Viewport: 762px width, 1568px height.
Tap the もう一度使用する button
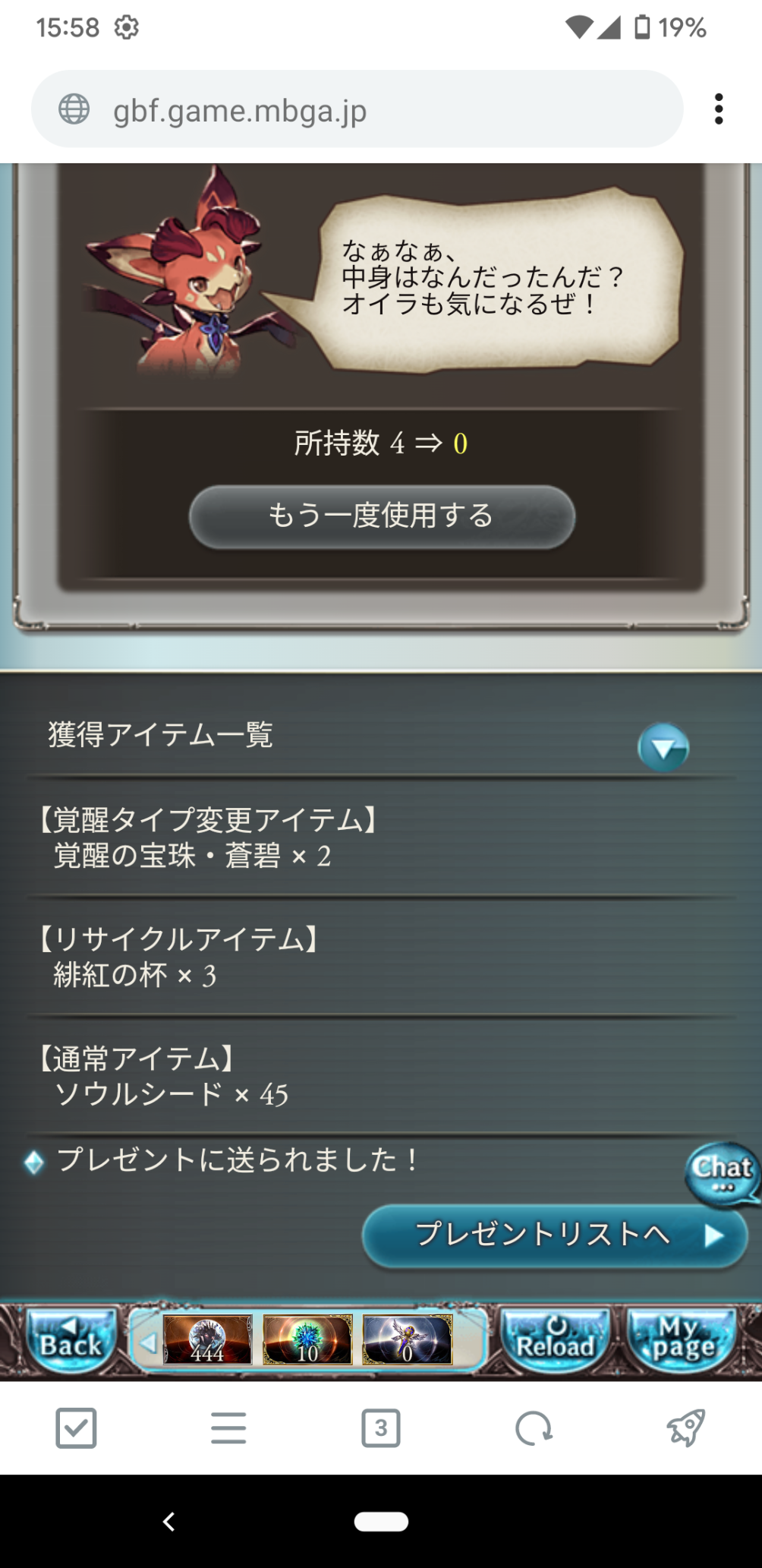tap(382, 516)
